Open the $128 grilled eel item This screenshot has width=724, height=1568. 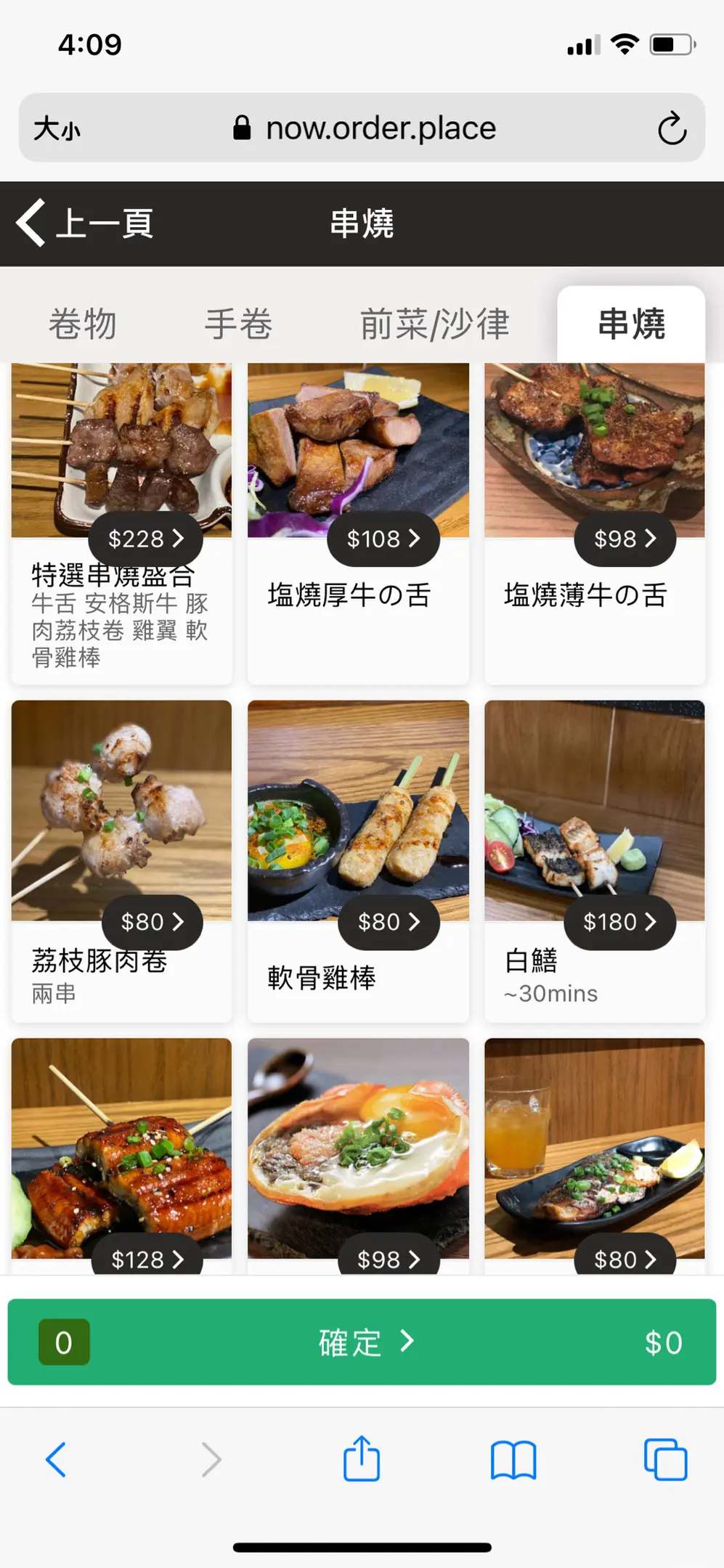tap(121, 1154)
